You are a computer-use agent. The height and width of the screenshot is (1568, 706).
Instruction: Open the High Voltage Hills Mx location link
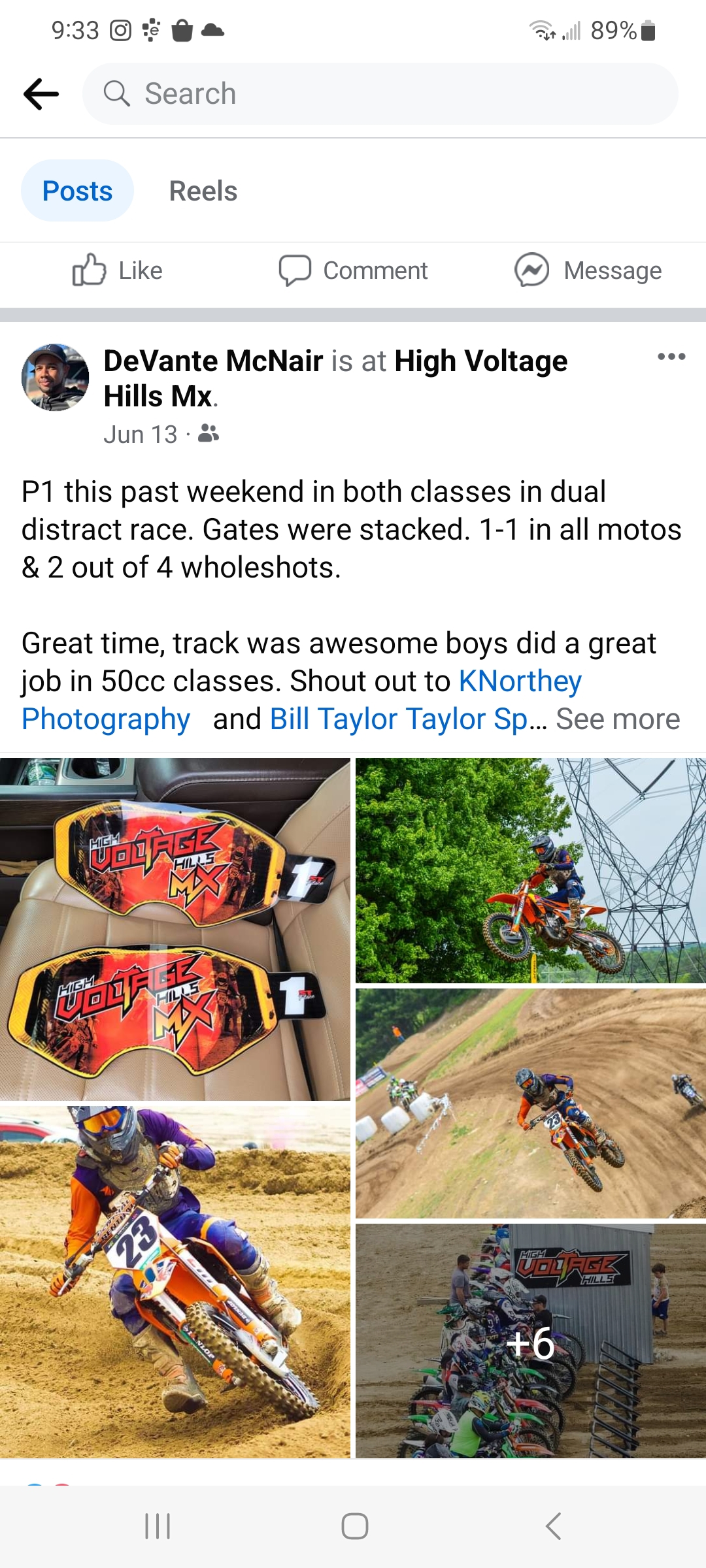point(335,378)
